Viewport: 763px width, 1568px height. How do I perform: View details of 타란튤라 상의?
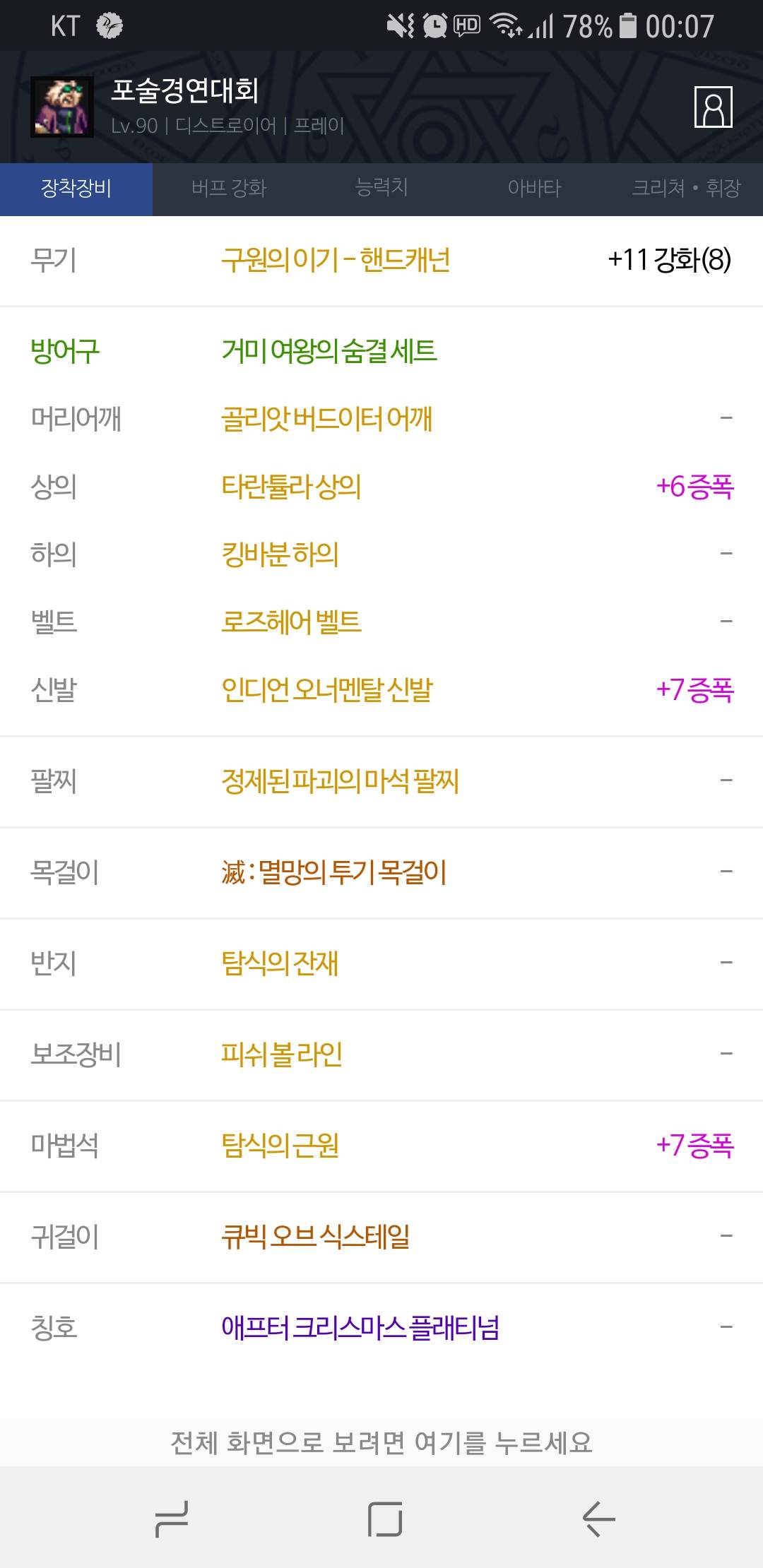[x=291, y=487]
